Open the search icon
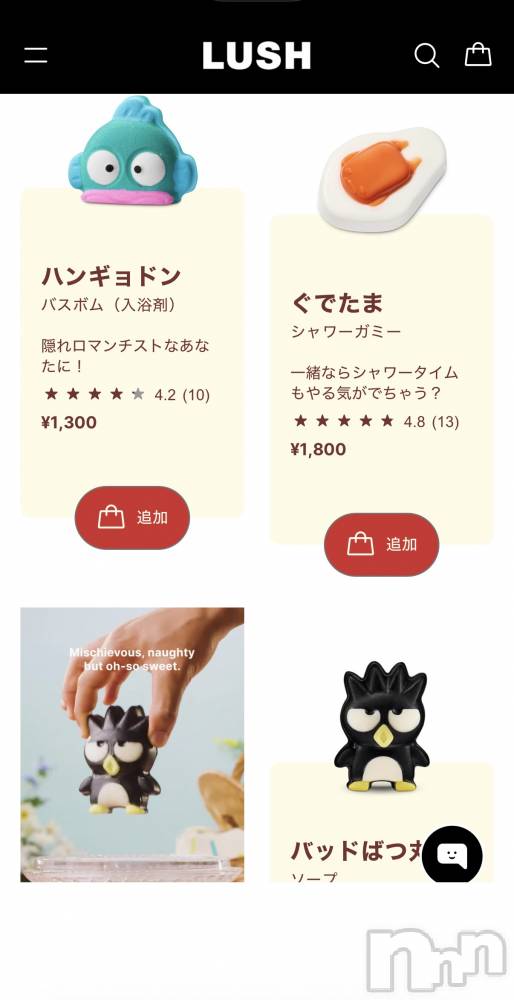 (427, 55)
